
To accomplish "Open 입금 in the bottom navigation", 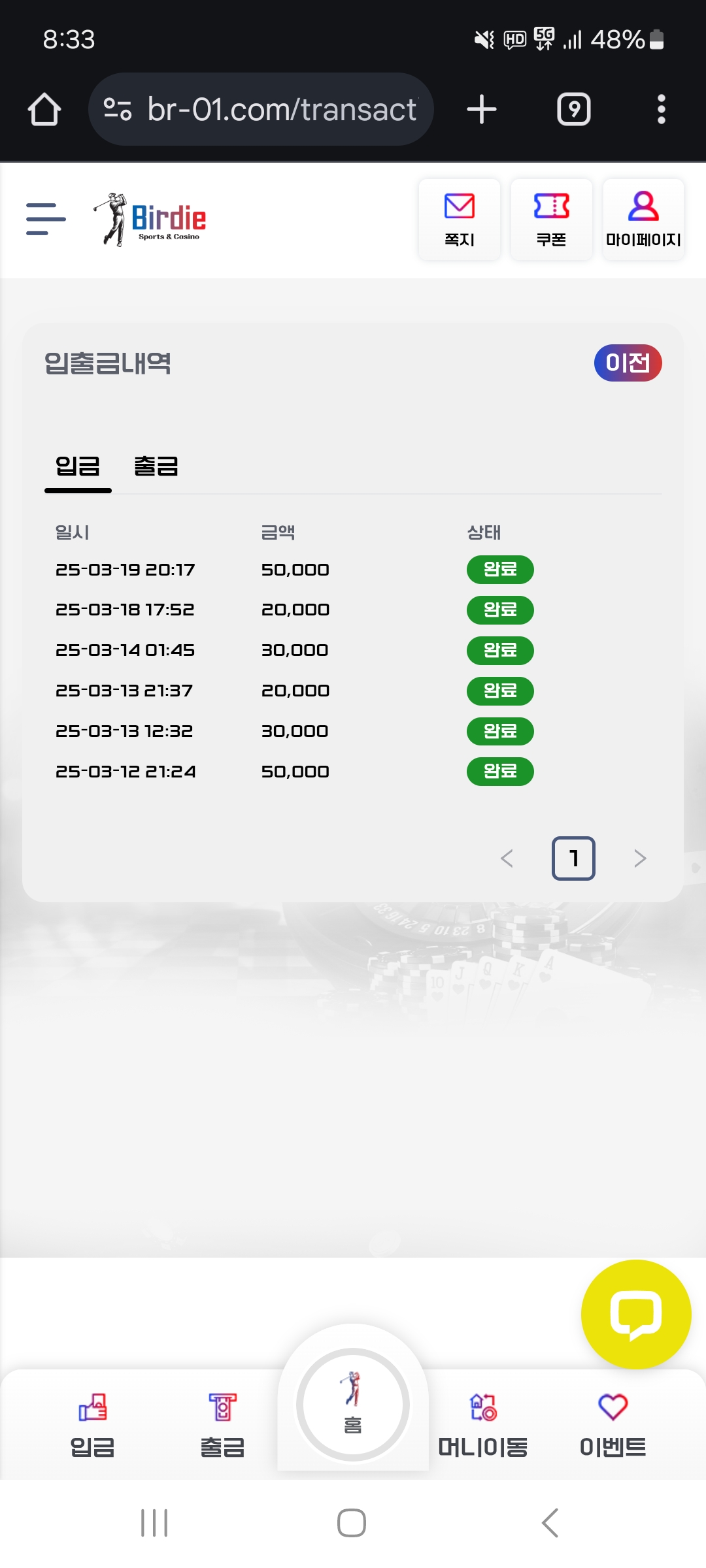I will click(92, 1424).
